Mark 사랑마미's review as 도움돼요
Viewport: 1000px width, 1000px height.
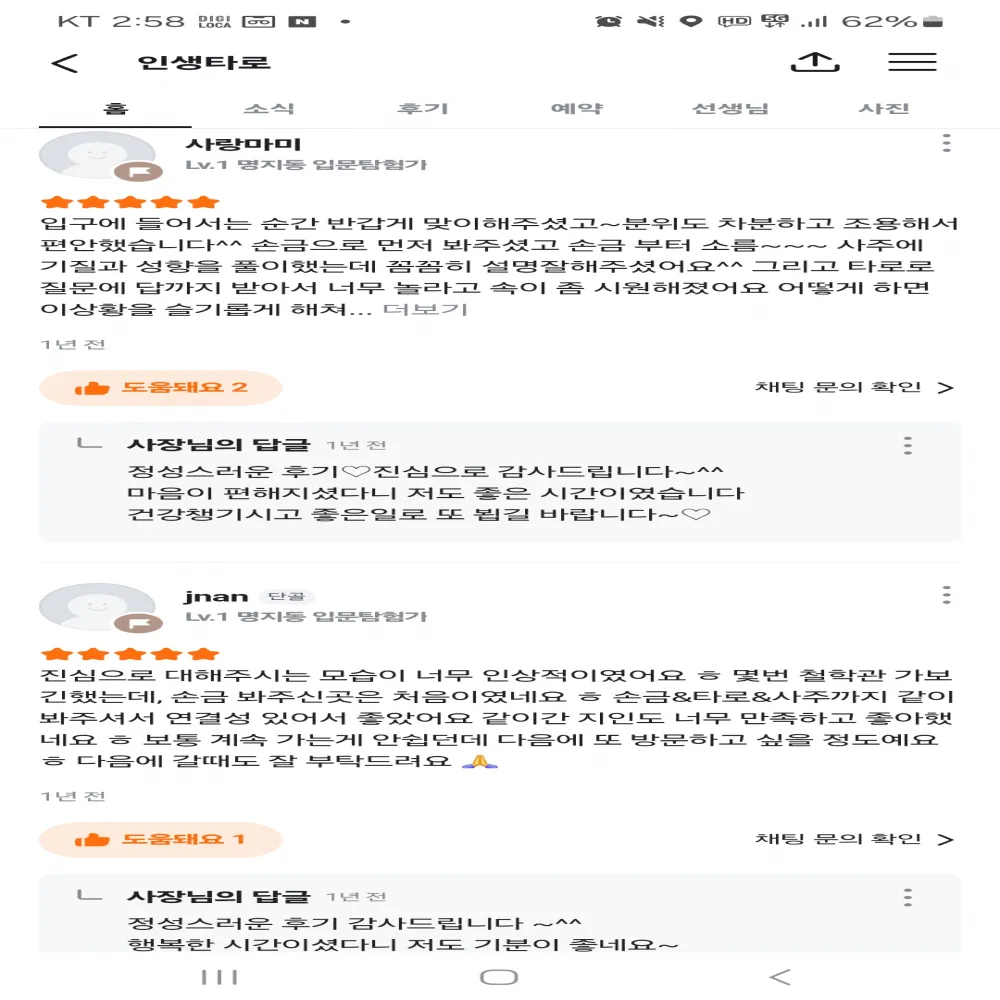(x=160, y=388)
